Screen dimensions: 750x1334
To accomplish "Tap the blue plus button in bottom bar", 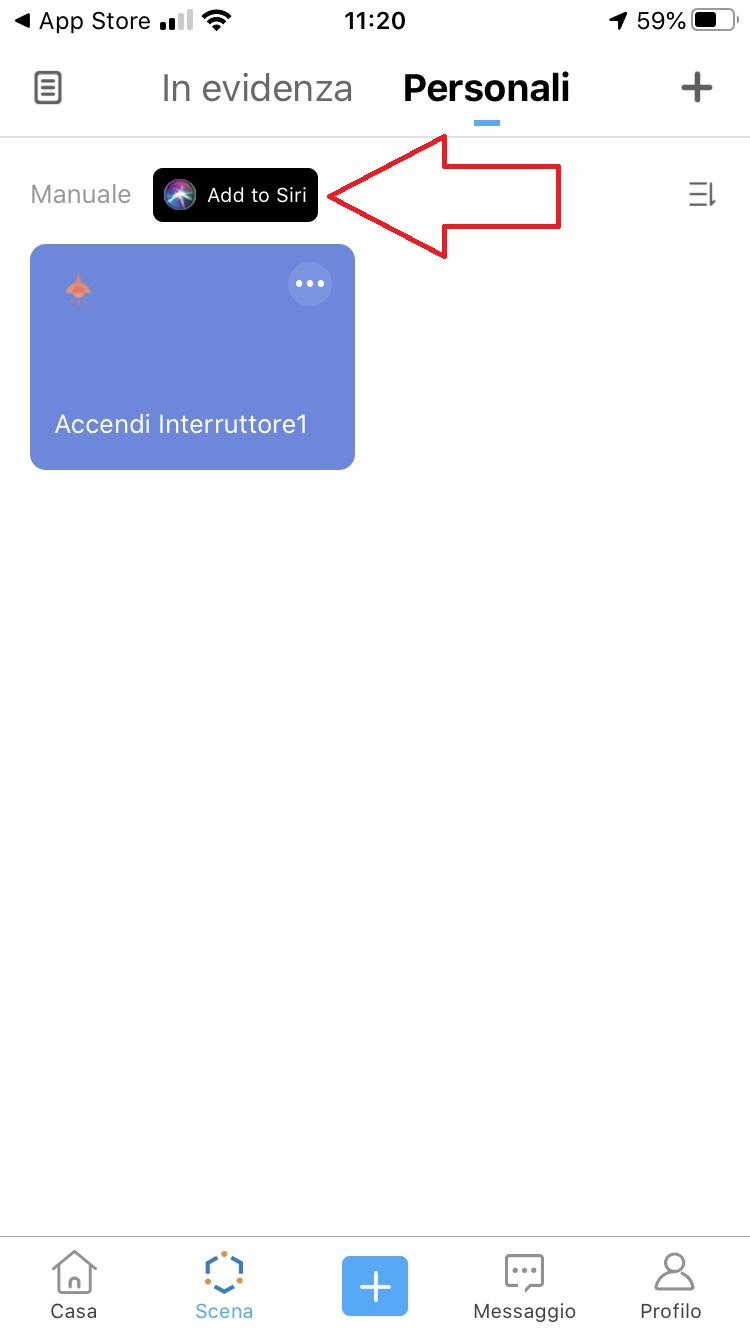I will point(375,1286).
